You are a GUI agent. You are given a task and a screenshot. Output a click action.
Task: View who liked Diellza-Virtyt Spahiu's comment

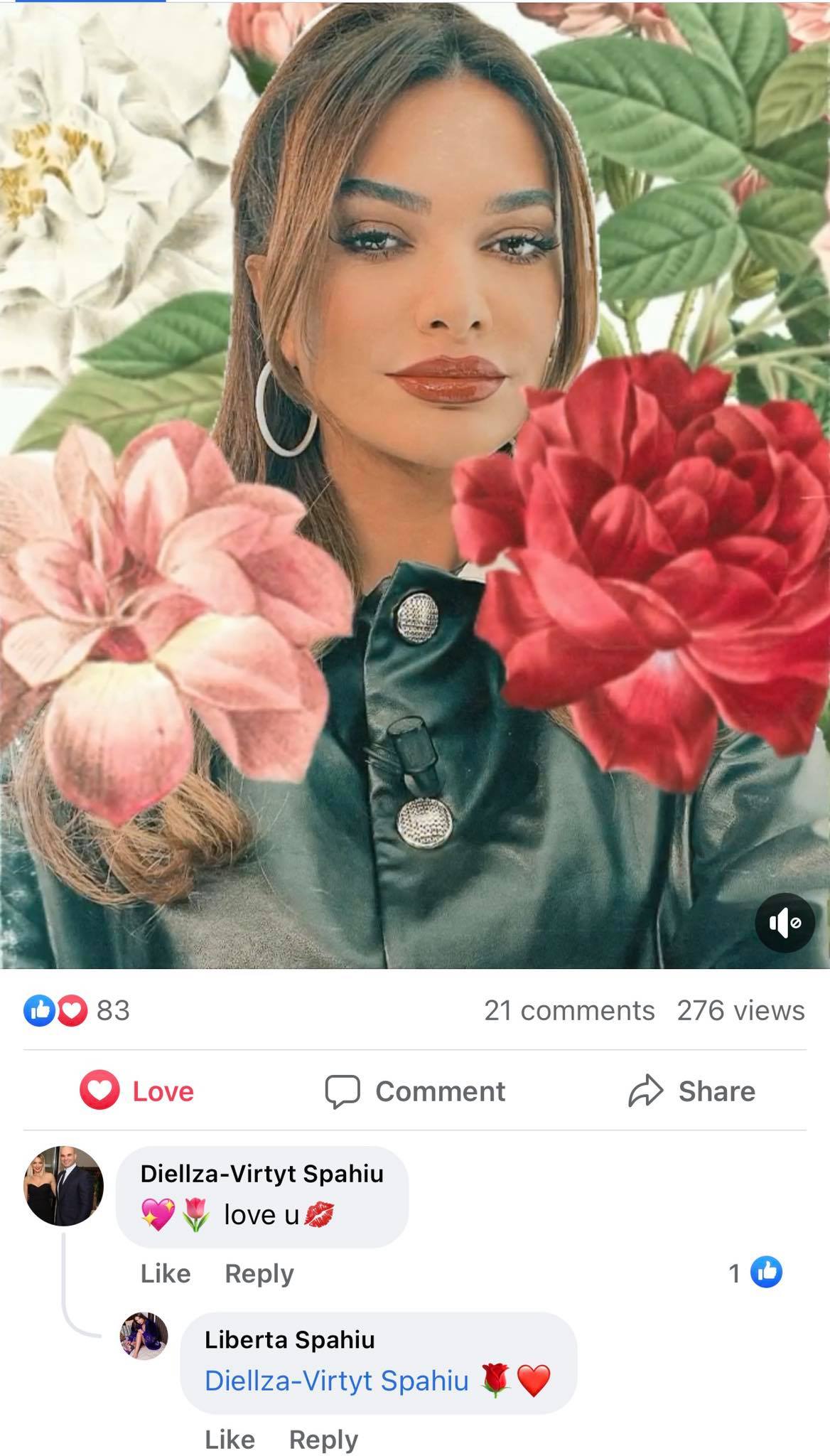click(756, 1273)
